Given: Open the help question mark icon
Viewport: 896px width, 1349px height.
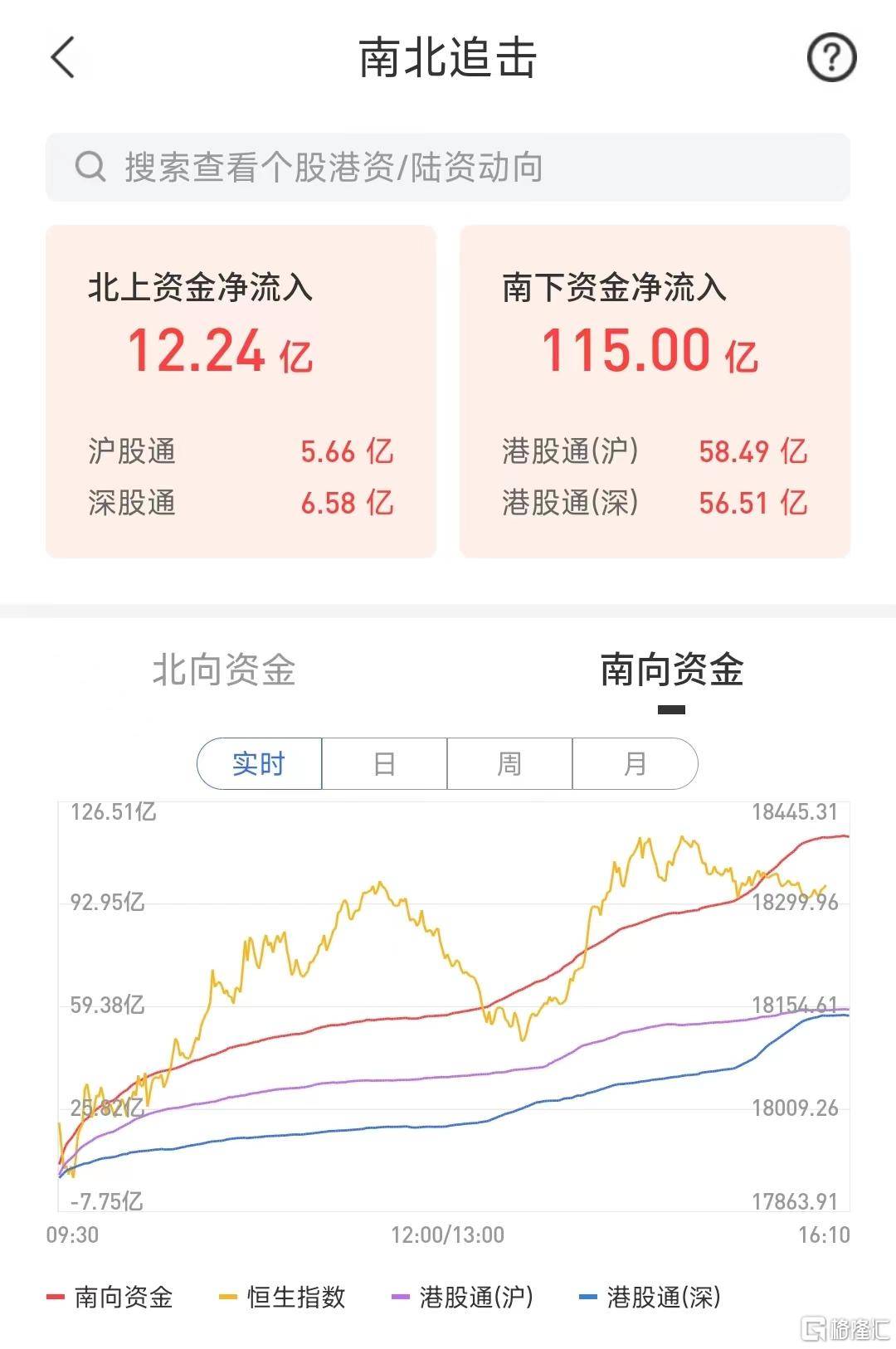Looking at the screenshot, I should [831, 58].
